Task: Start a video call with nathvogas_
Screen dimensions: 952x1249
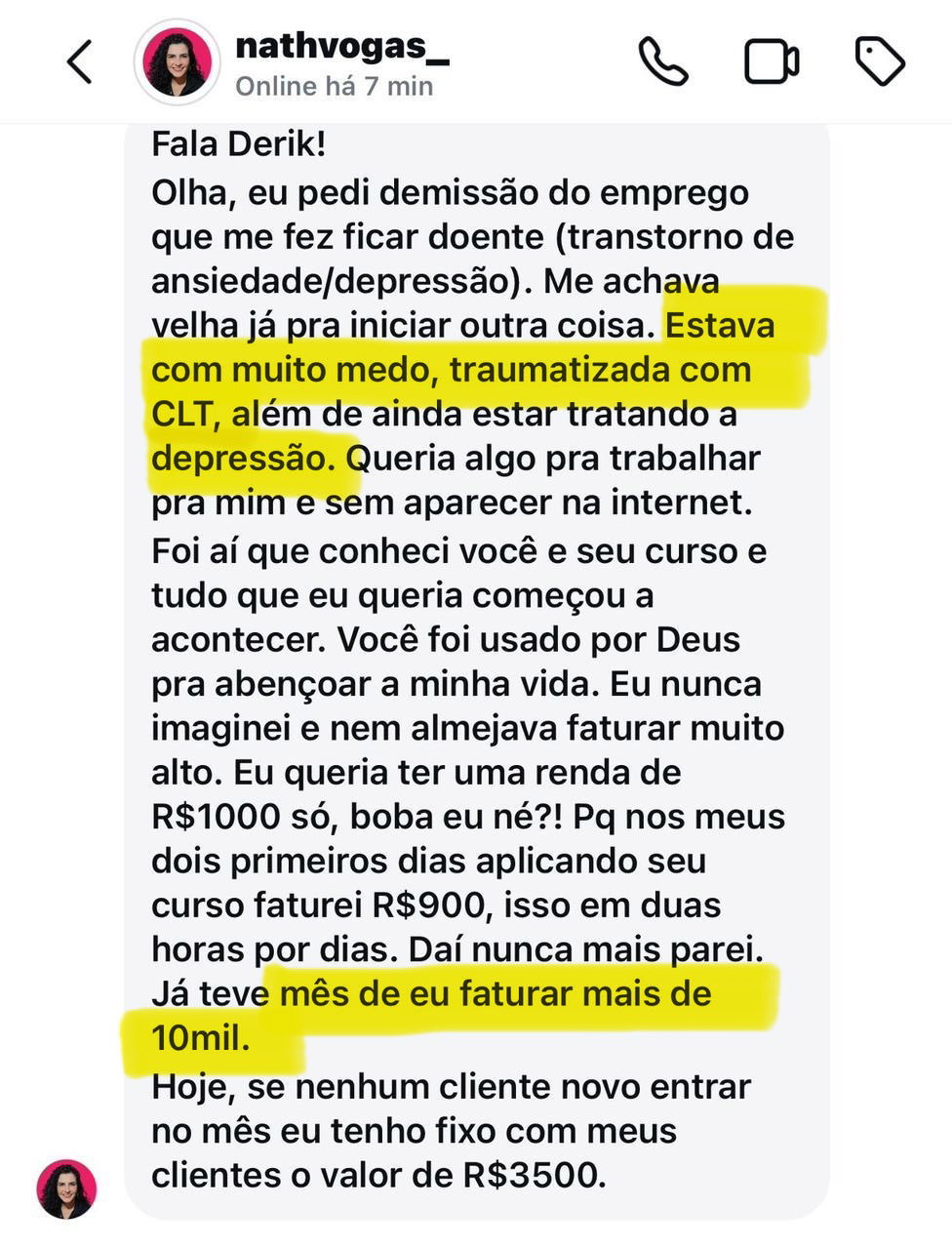Action: [x=772, y=62]
